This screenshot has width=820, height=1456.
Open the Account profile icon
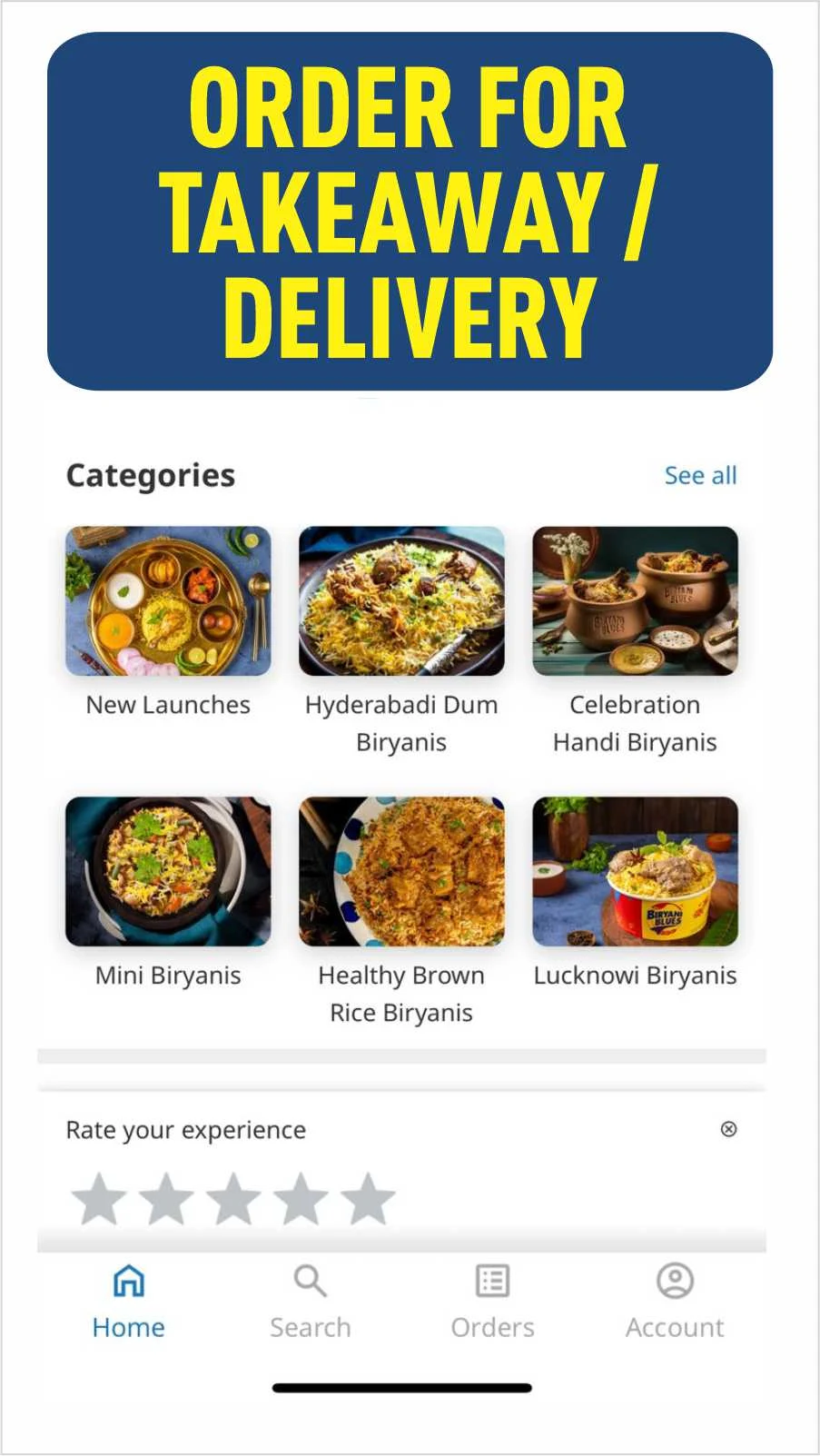(x=674, y=1282)
